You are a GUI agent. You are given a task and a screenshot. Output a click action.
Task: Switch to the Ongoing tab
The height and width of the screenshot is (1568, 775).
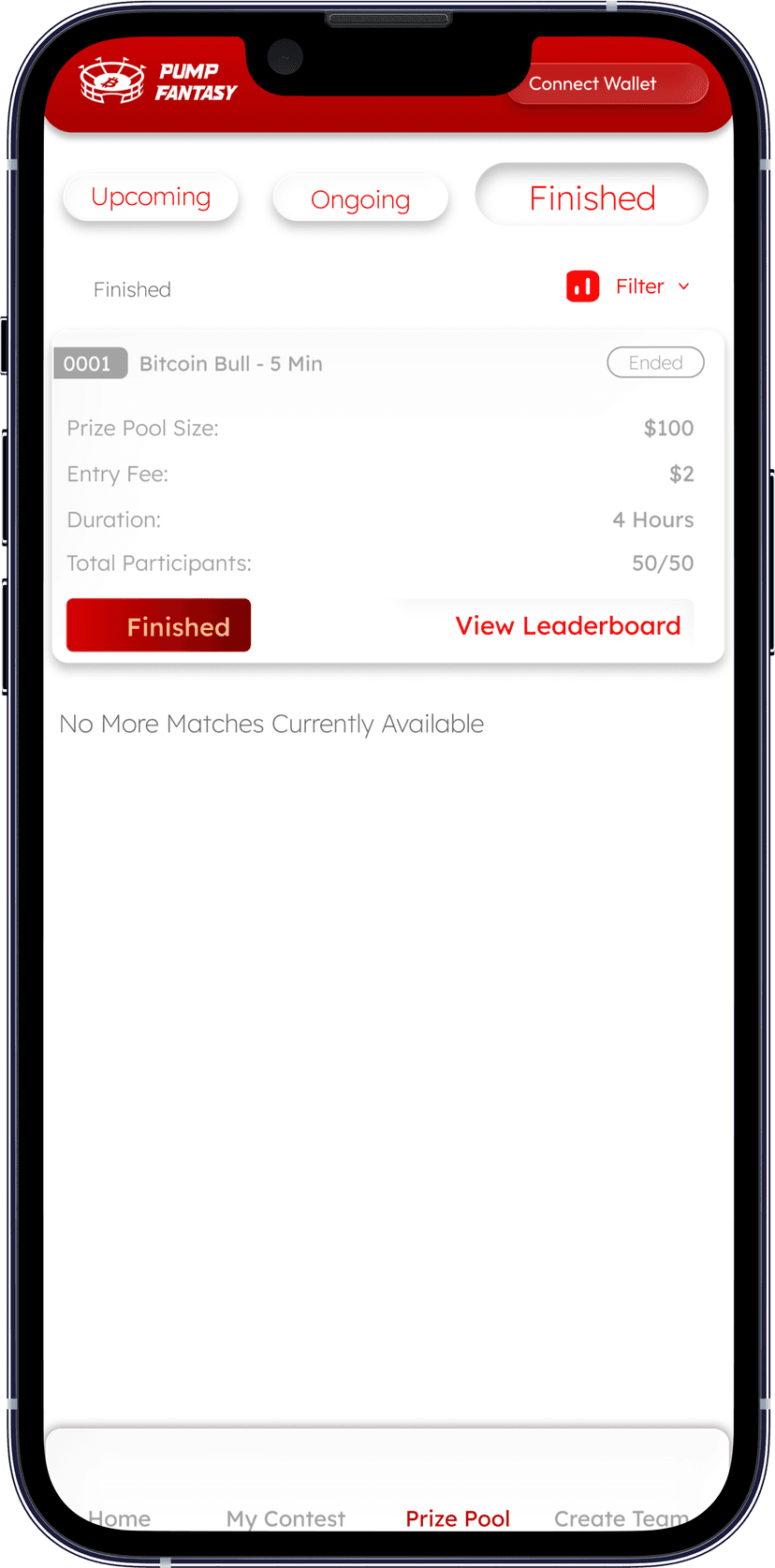pyautogui.click(x=360, y=199)
